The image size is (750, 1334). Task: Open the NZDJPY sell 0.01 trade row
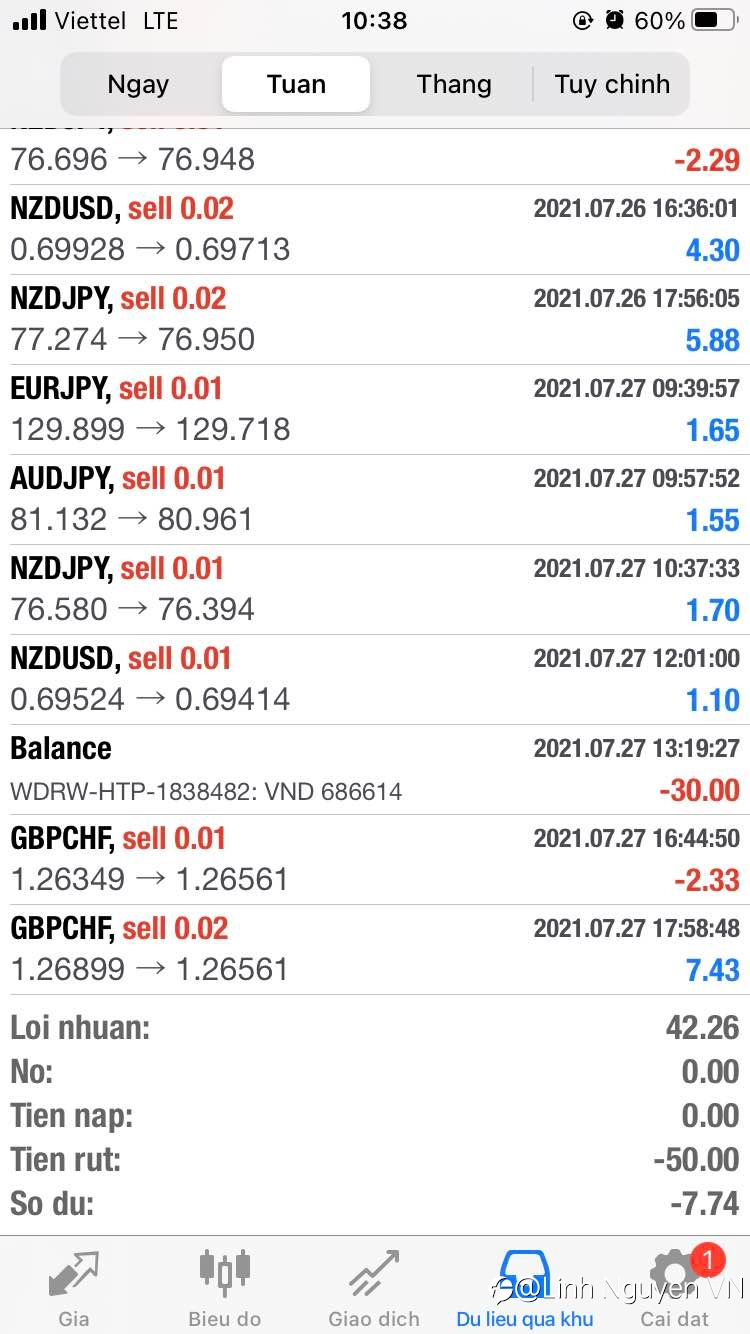pyautogui.click(x=375, y=590)
